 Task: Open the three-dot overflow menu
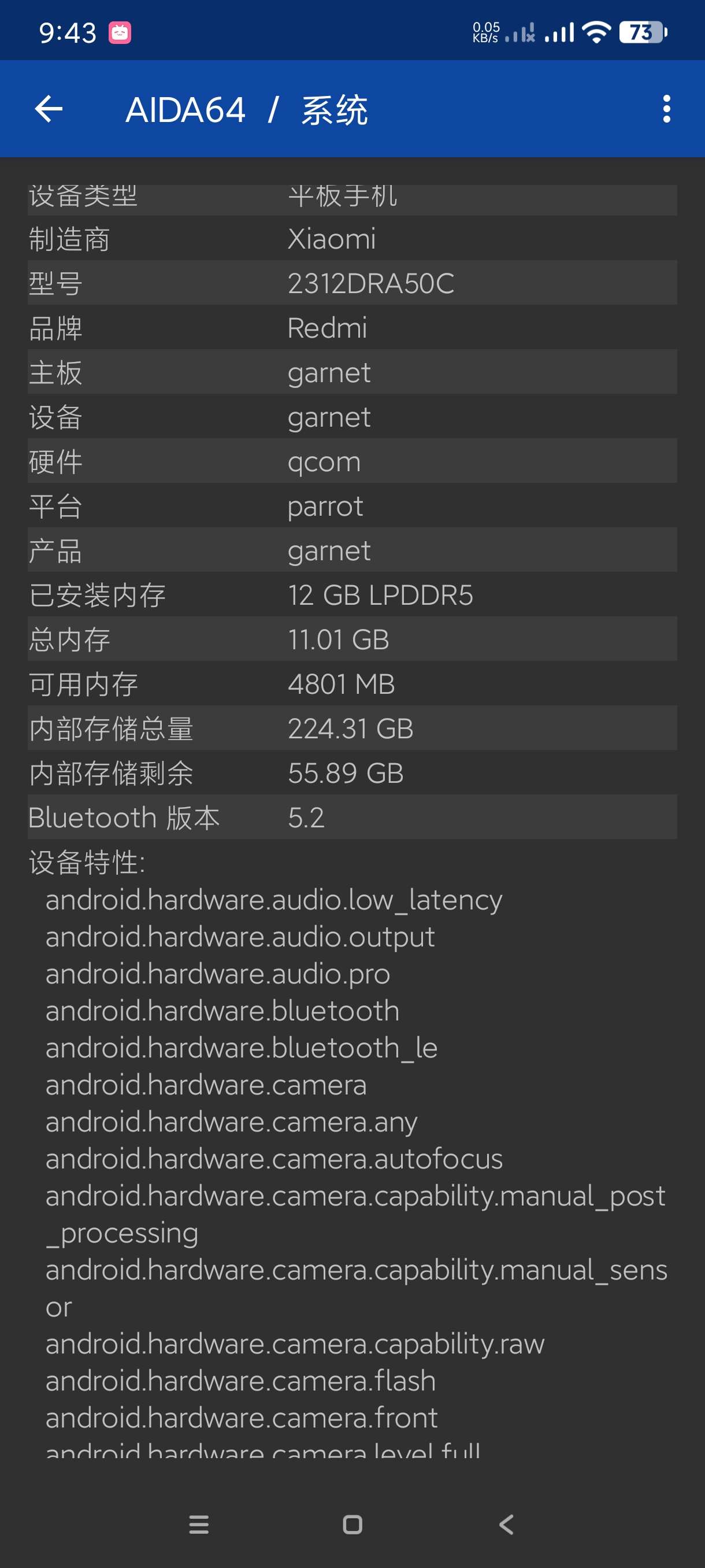666,110
